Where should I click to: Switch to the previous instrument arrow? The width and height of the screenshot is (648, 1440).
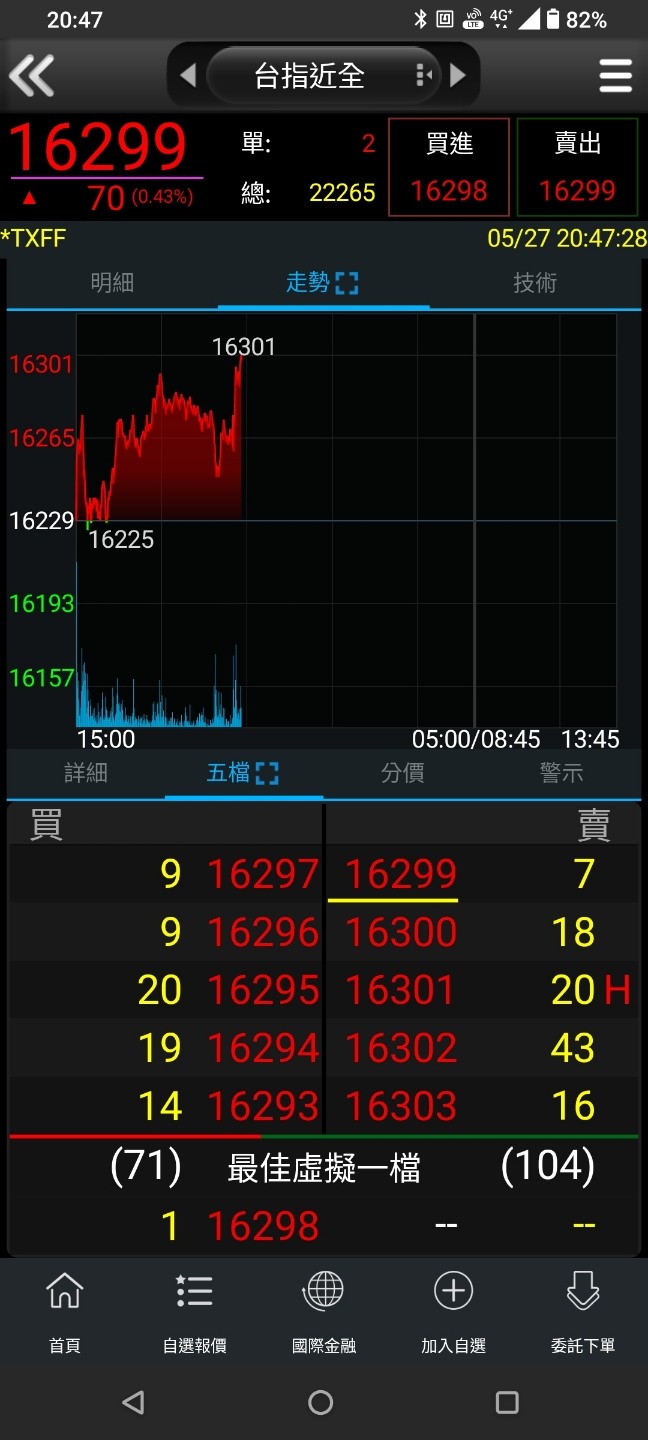(x=188, y=75)
